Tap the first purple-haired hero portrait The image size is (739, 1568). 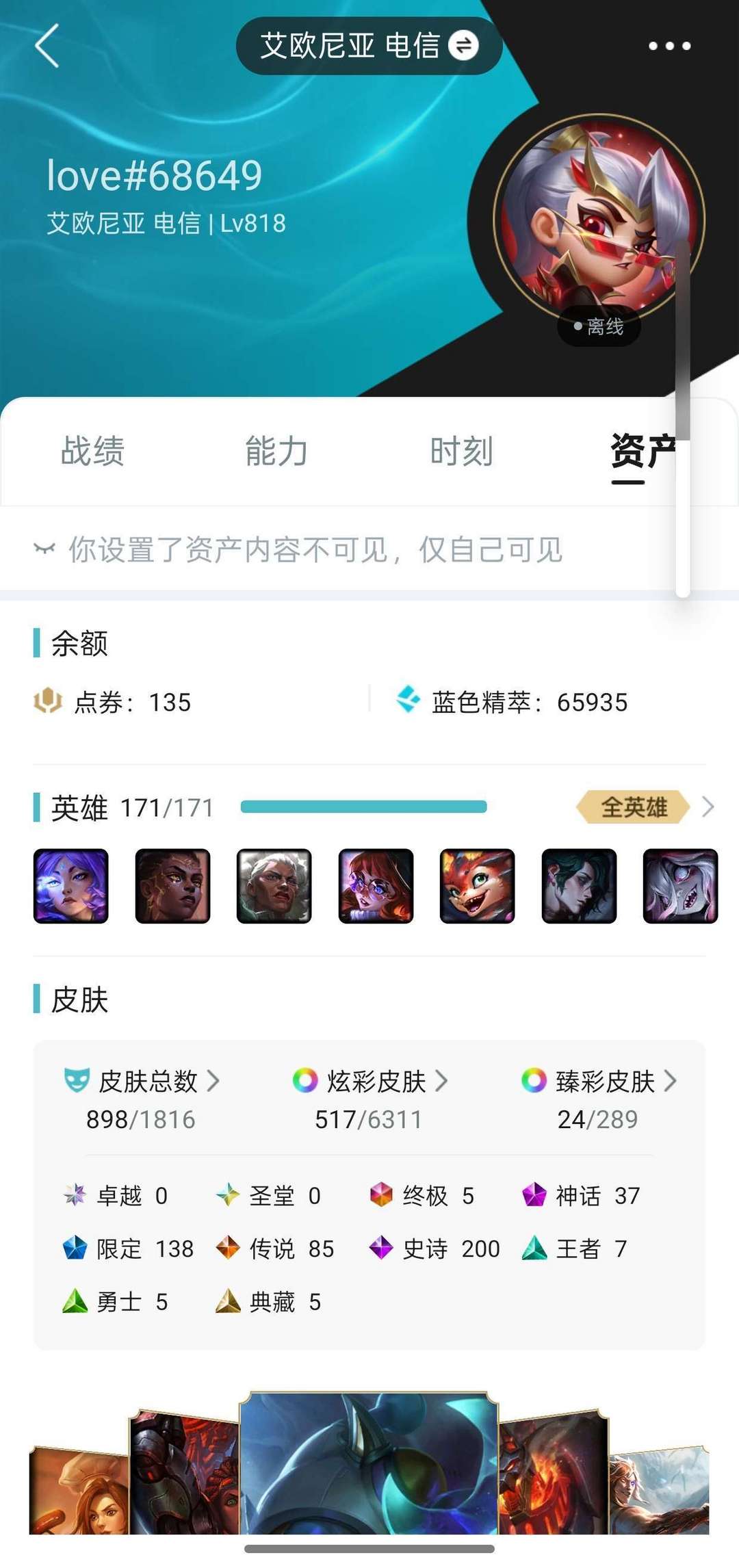(71, 886)
